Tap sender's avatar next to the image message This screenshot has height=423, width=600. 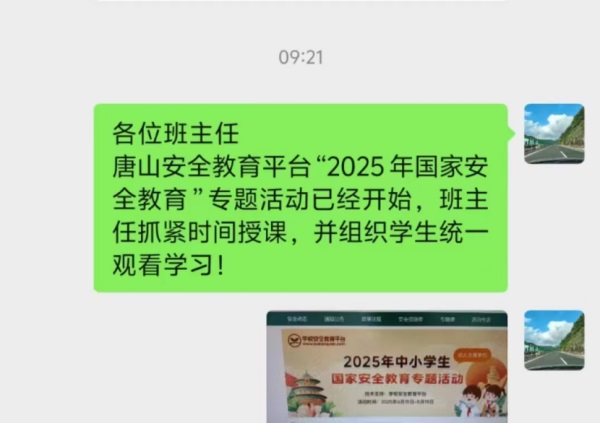tap(553, 340)
